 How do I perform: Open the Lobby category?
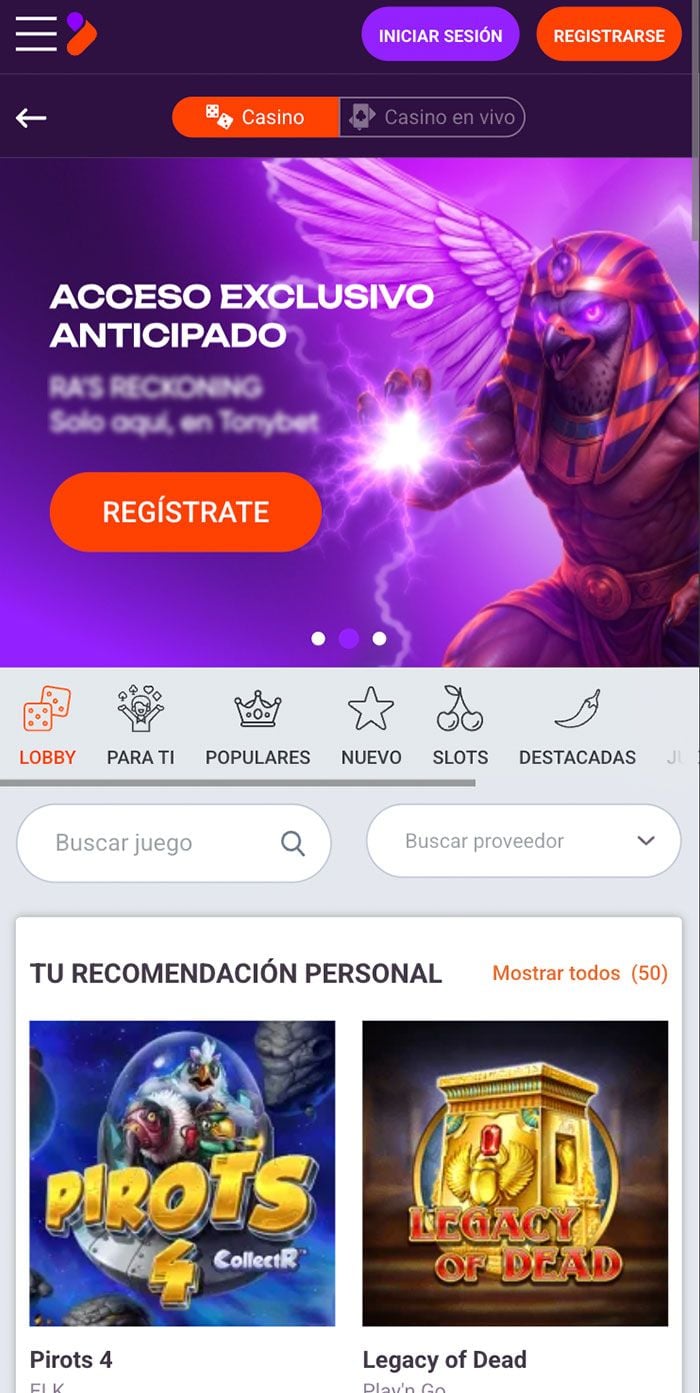[x=47, y=727]
